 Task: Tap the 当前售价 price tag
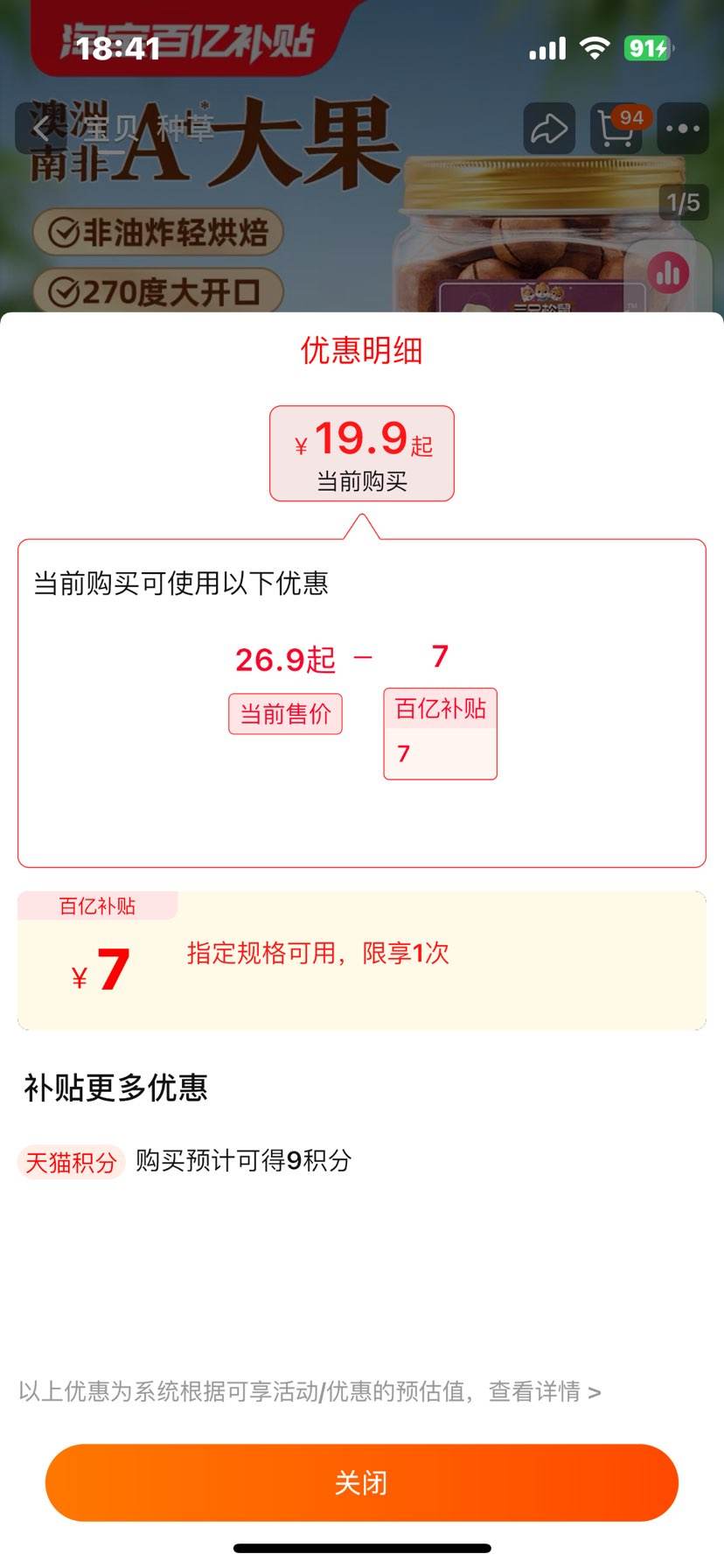click(284, 714)
